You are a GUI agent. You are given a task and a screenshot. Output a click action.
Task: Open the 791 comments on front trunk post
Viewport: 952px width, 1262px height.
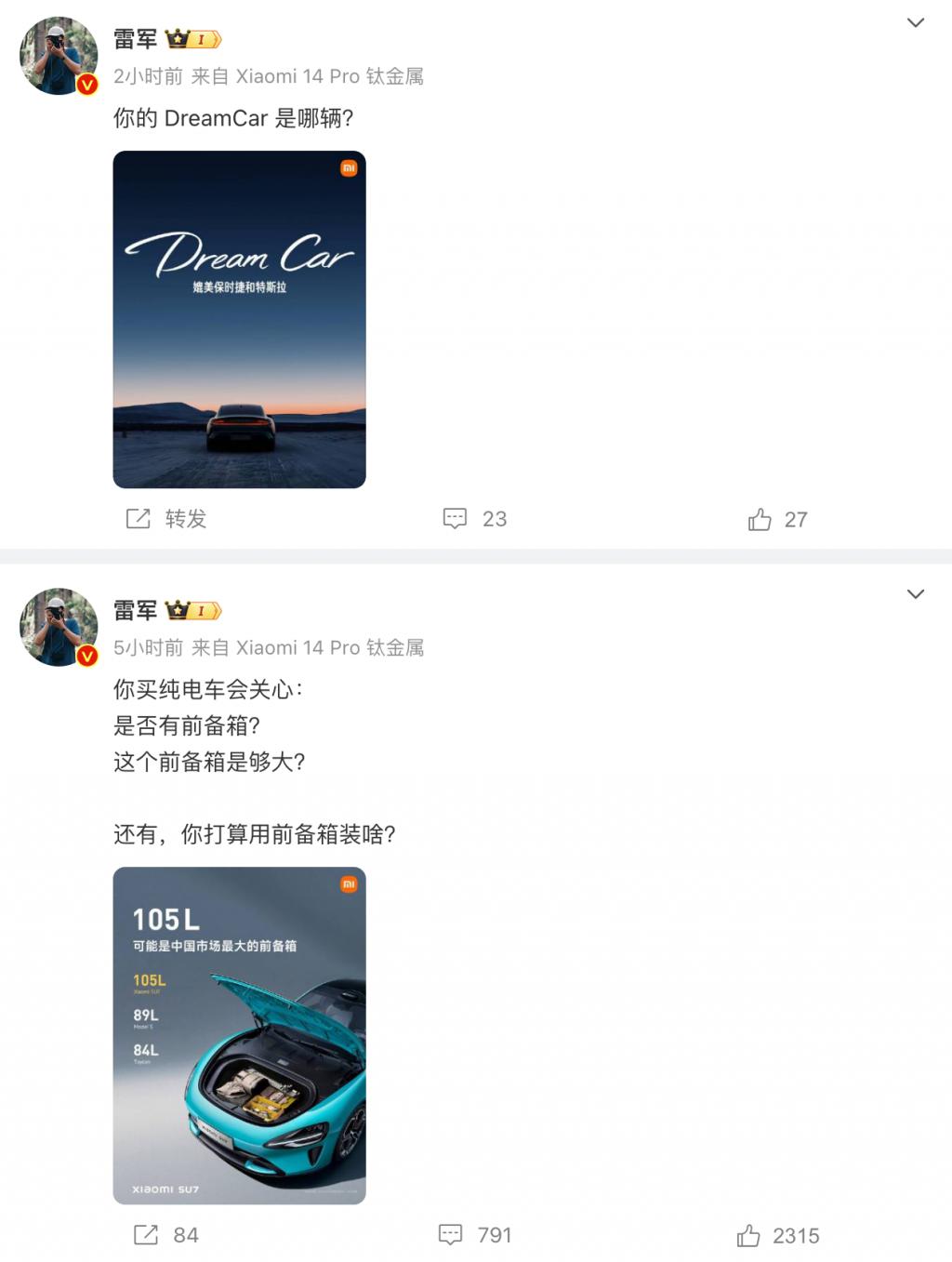point(474,1235)
